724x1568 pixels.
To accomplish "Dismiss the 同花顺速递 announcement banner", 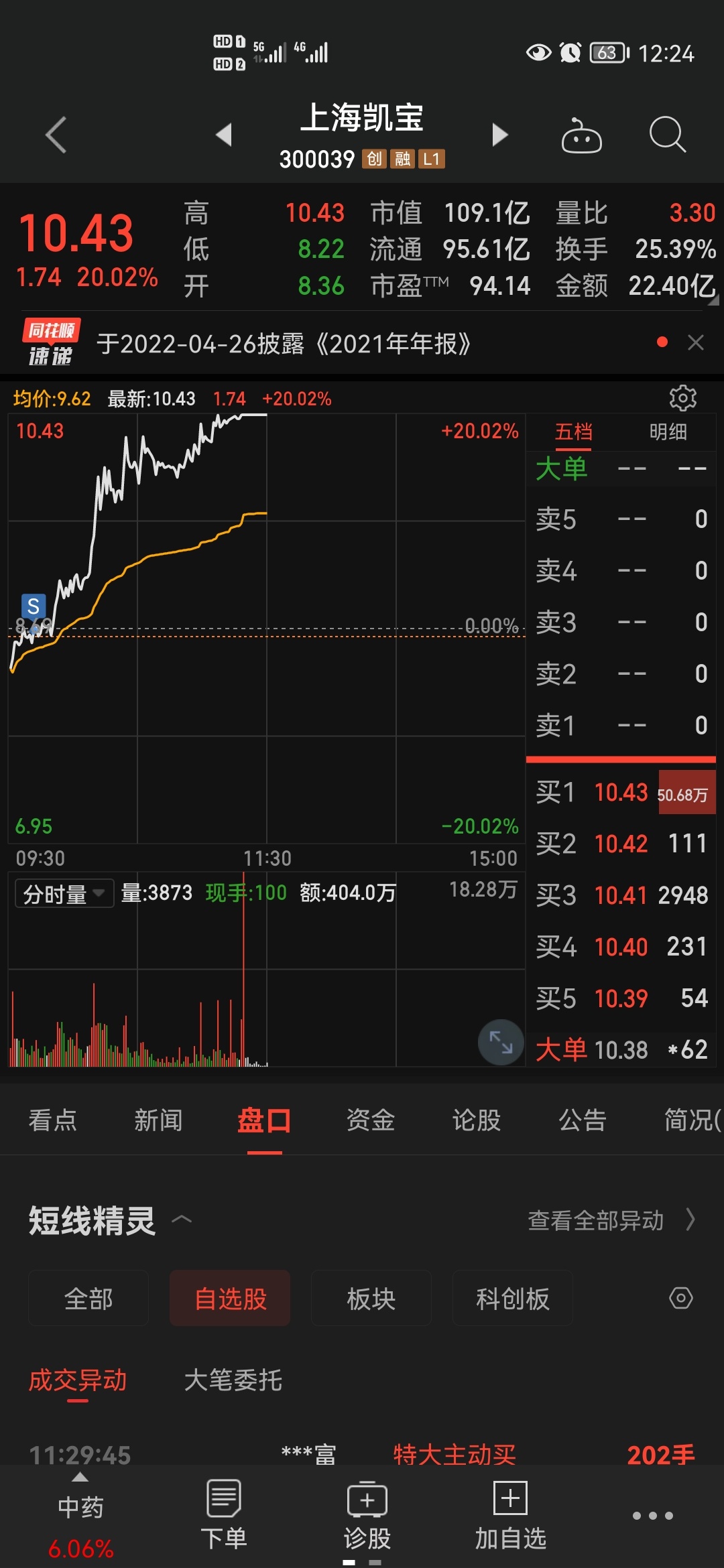I will 696,343.
